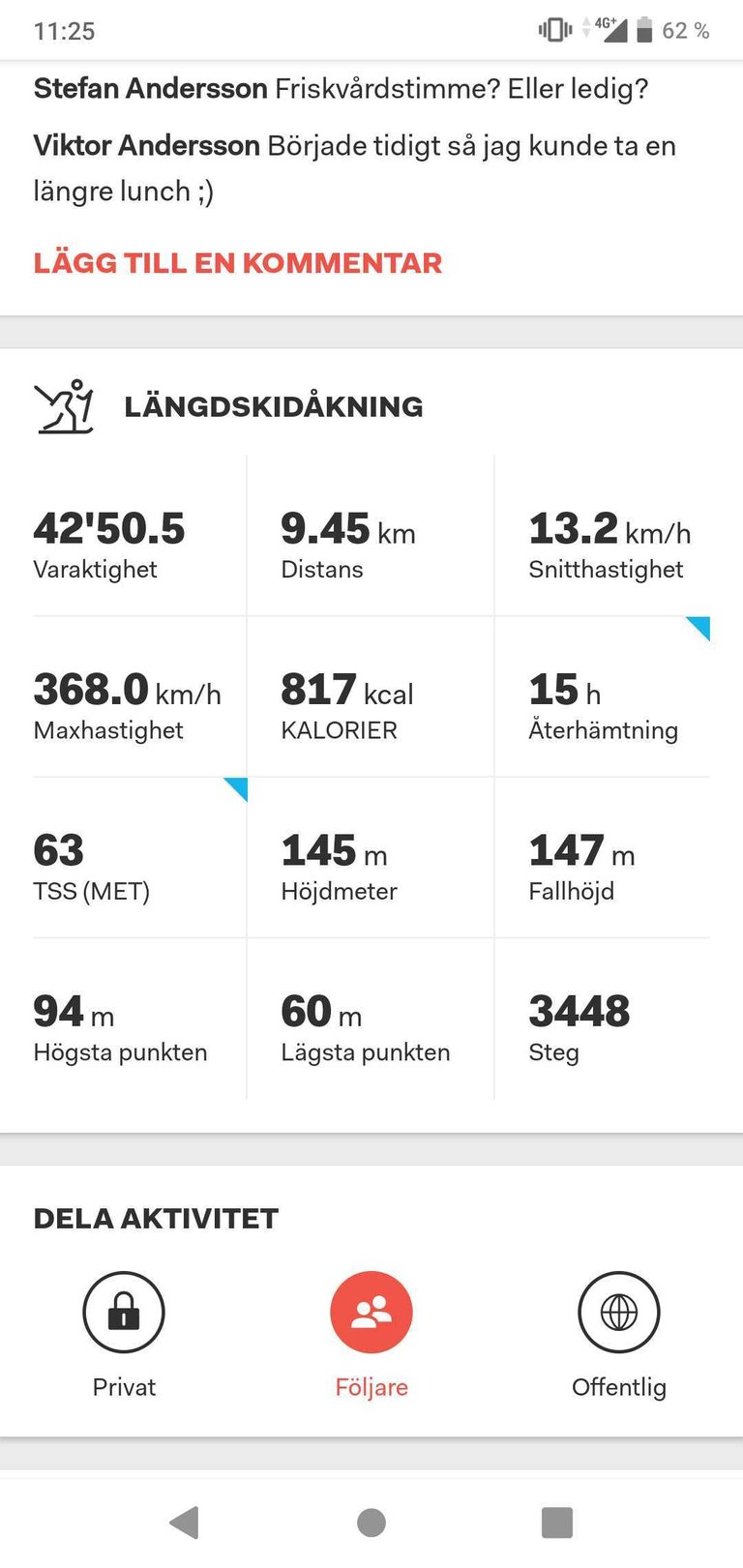The image size is (743, 1568).
Task: Open the recent apps view
Action: [557, 1522]
